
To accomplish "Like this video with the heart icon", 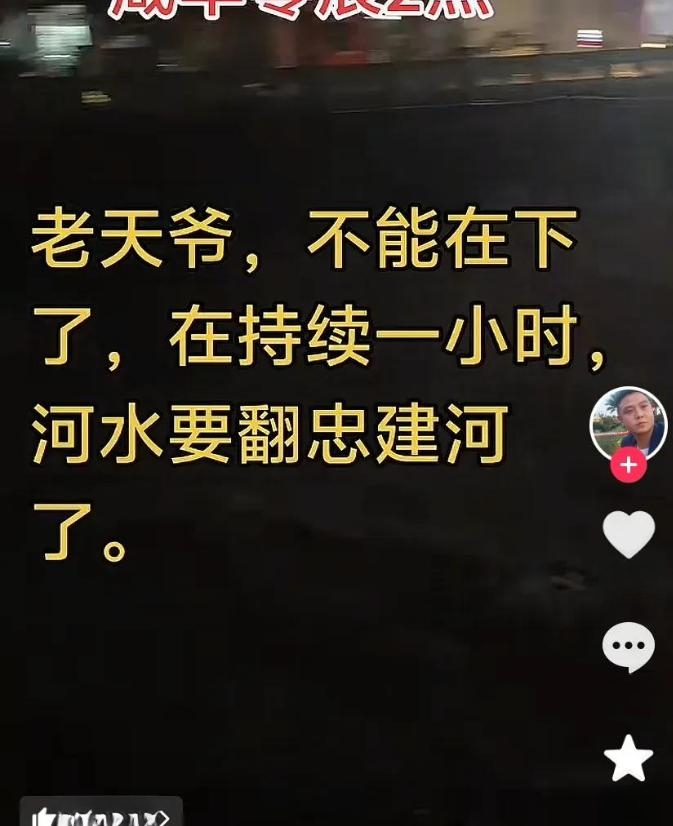I will click(628, 534).
